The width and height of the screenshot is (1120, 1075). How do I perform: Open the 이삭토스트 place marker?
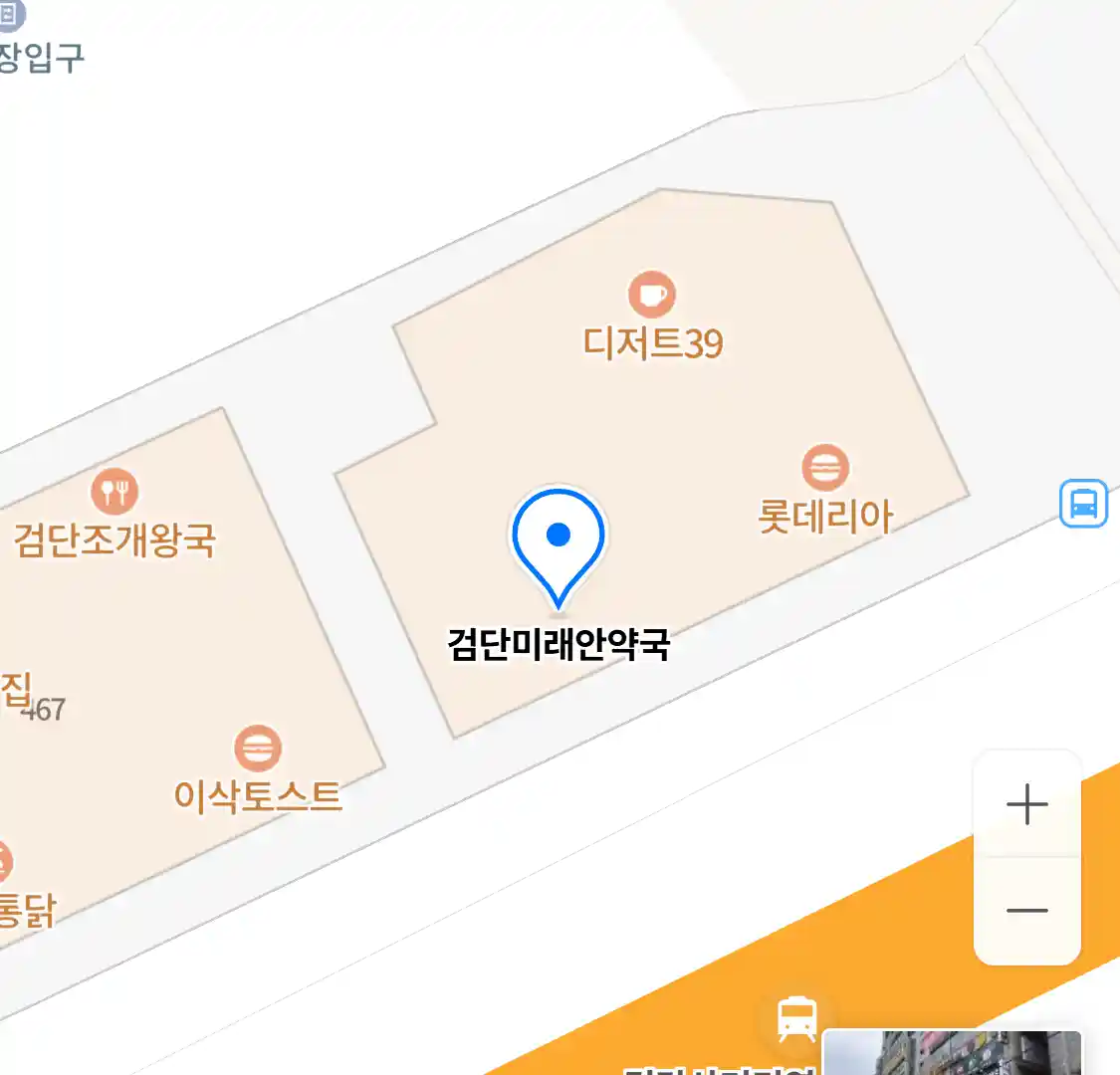(258, 749)
